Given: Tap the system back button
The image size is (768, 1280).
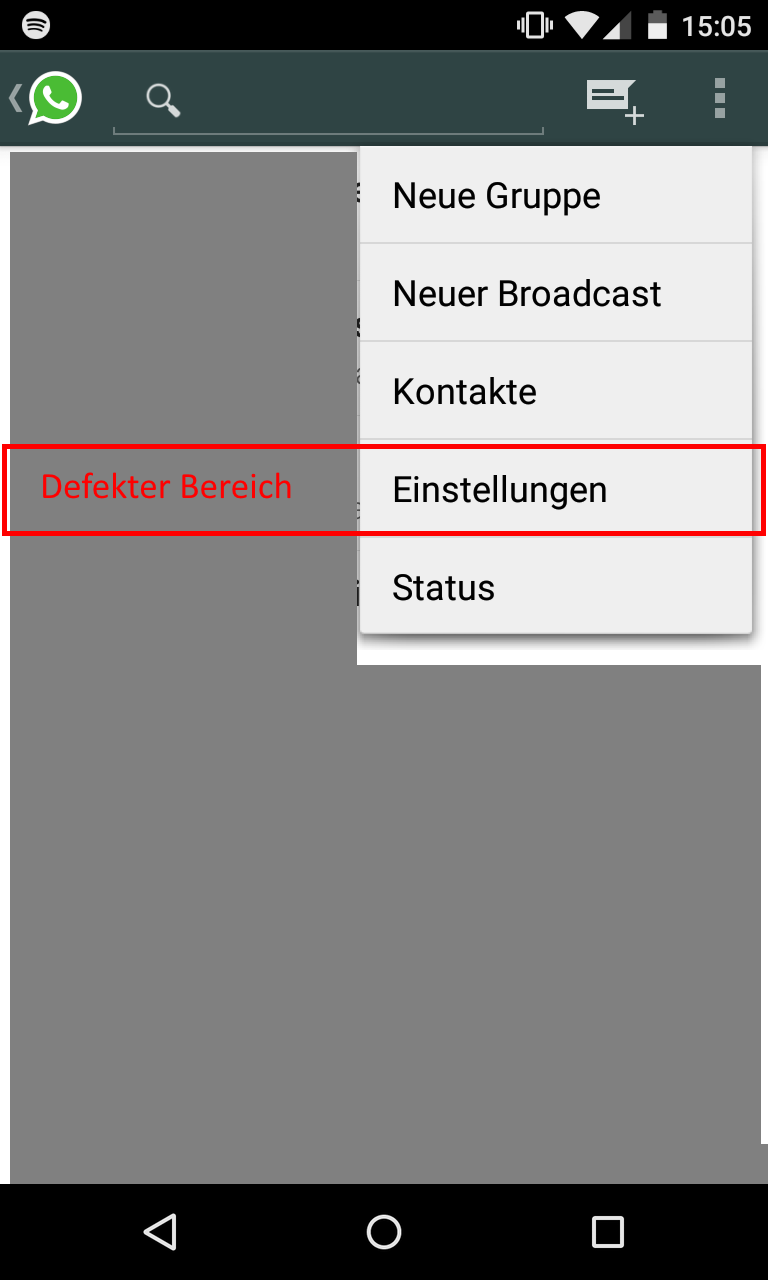Looking at the screenshot, I should (160, 1232).
